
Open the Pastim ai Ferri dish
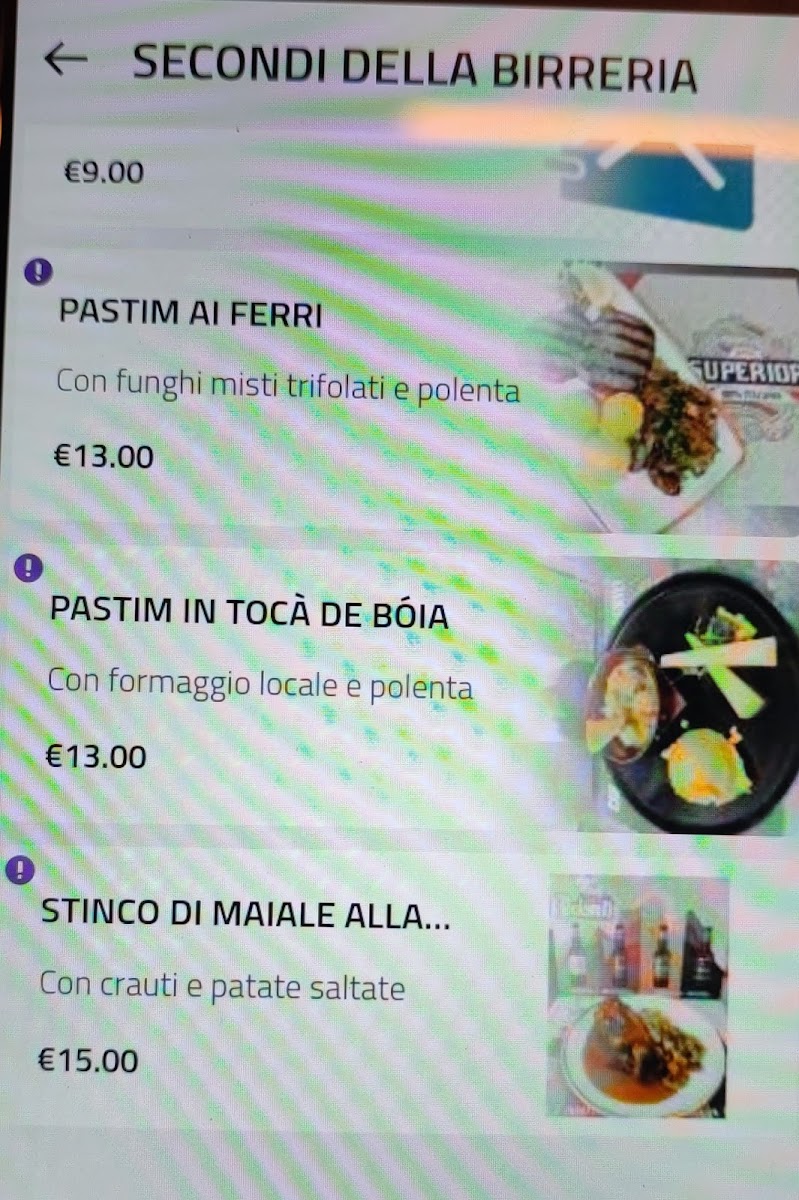click(190, 315)
